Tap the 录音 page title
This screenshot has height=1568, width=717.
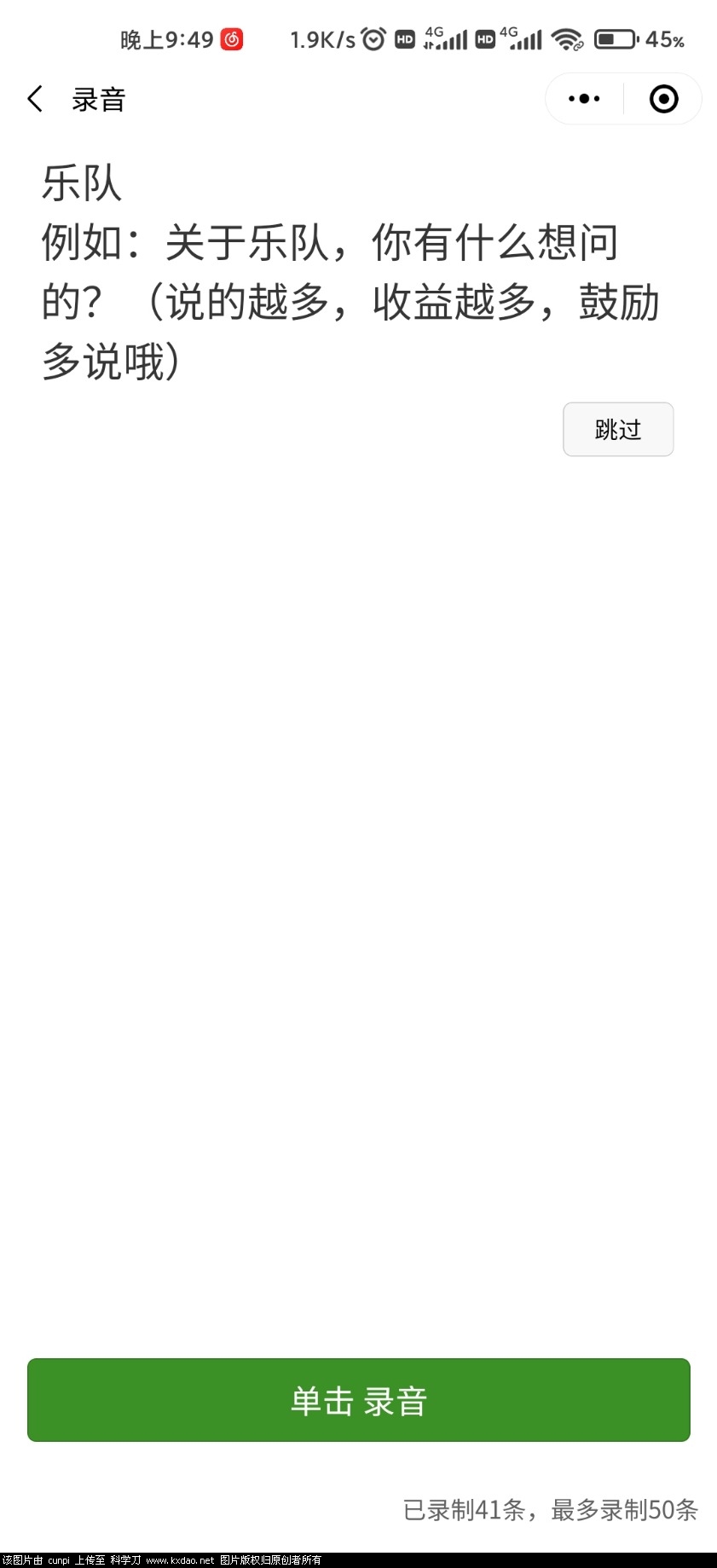point(98,98)
